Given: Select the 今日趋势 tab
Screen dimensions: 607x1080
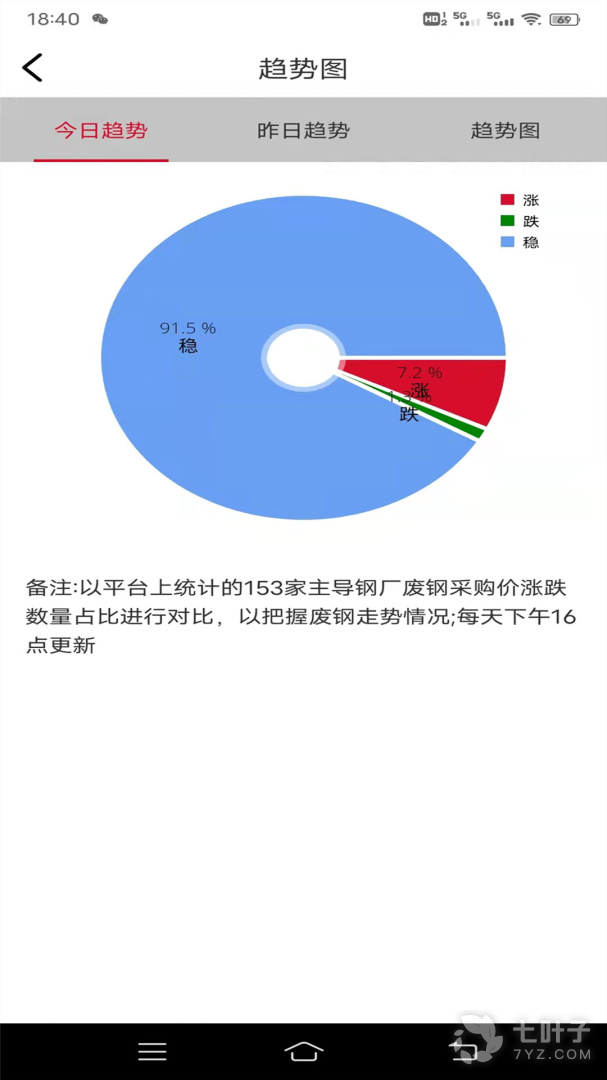Looking at the screenshot, I should (x=101, y=131).
